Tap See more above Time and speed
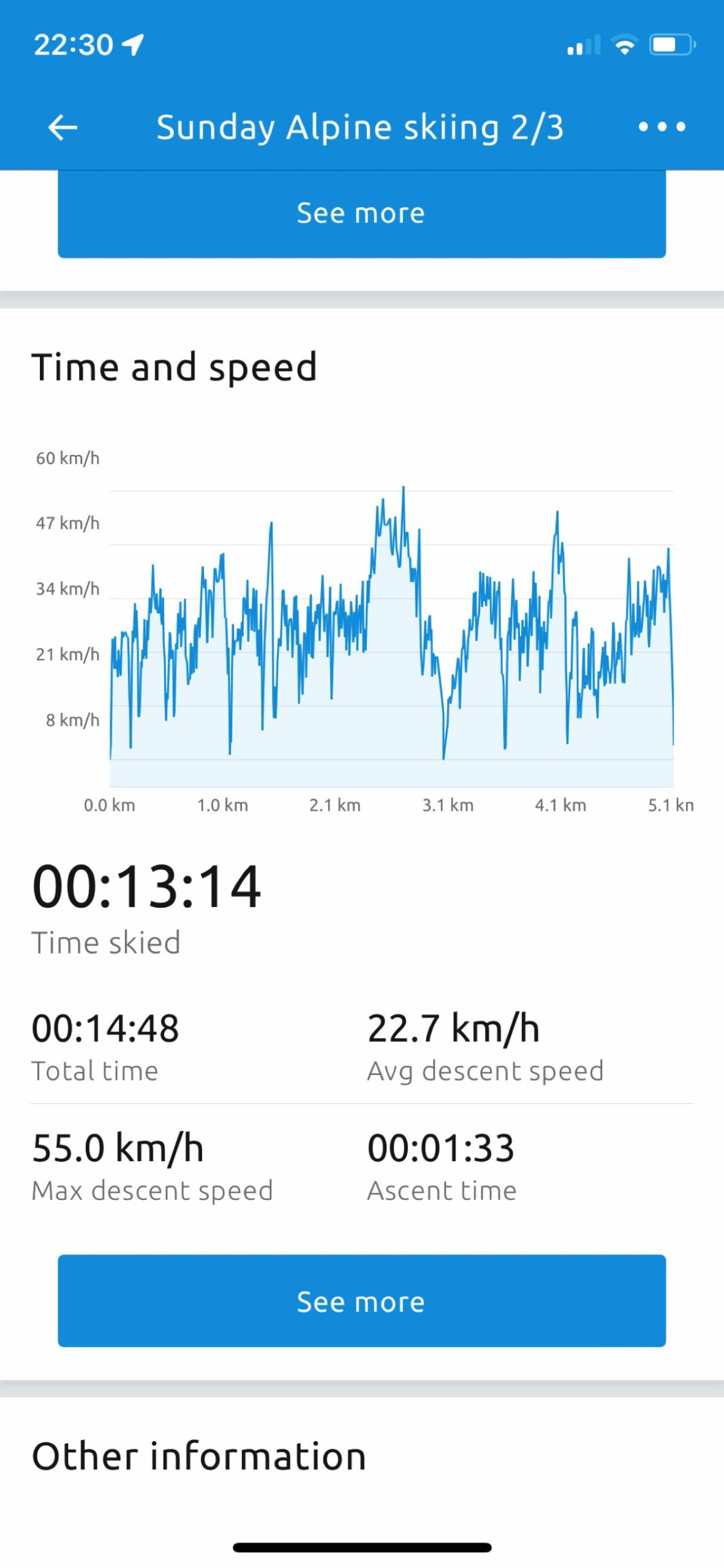Viewport: 724px width, 1568px height. (x=361, y=213)
